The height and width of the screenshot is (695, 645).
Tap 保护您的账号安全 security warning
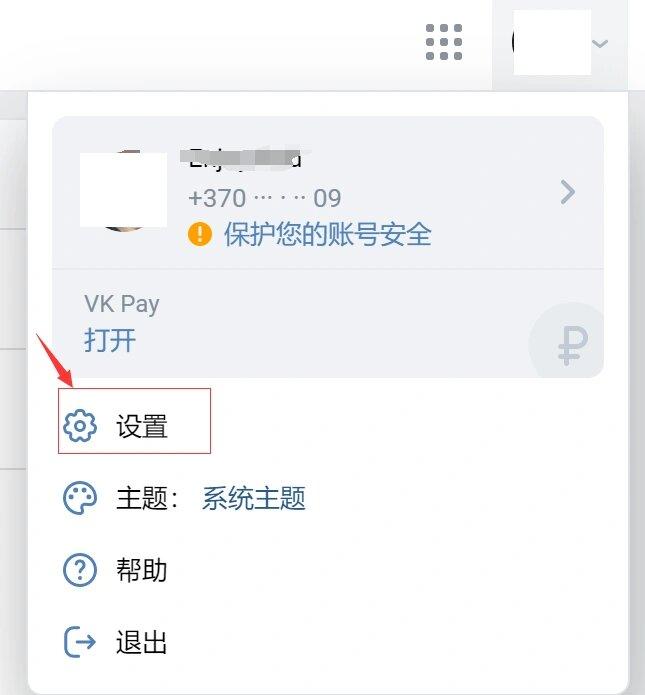(327, 235)
